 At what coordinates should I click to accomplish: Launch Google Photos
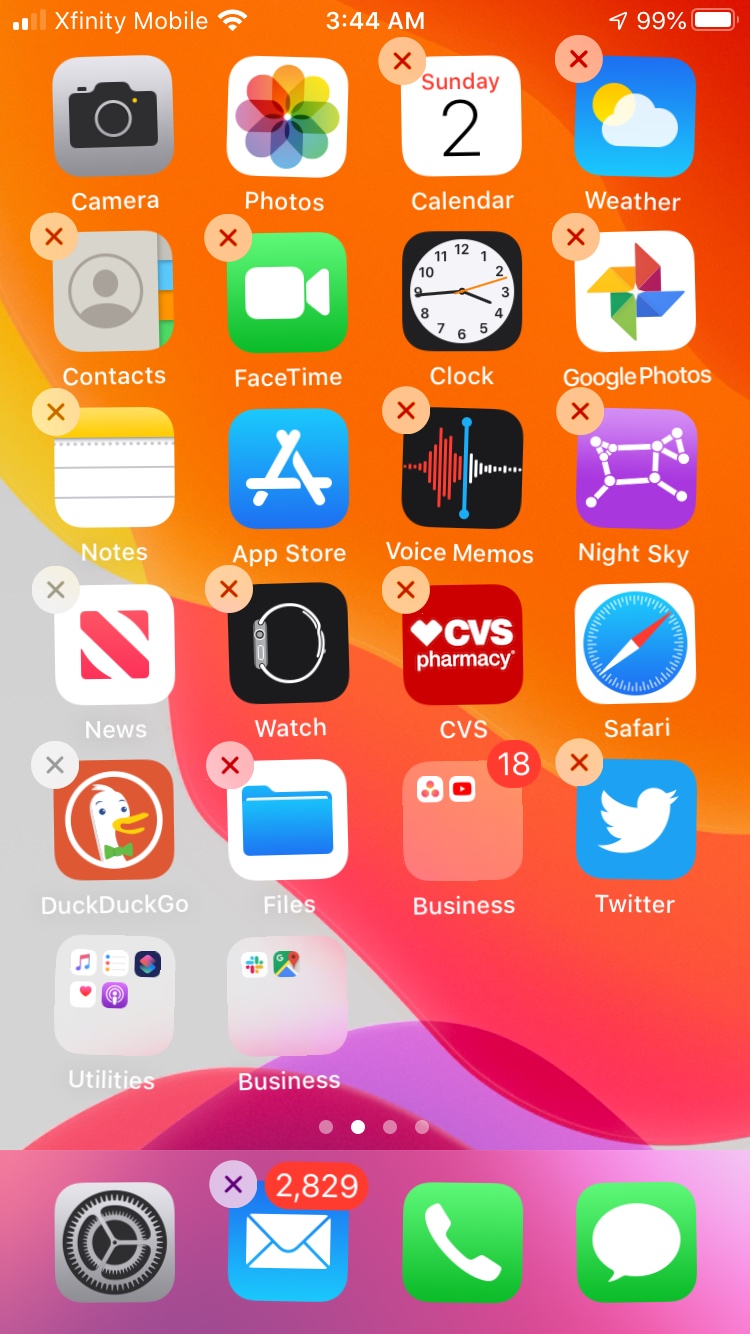[x=634, y=291]
